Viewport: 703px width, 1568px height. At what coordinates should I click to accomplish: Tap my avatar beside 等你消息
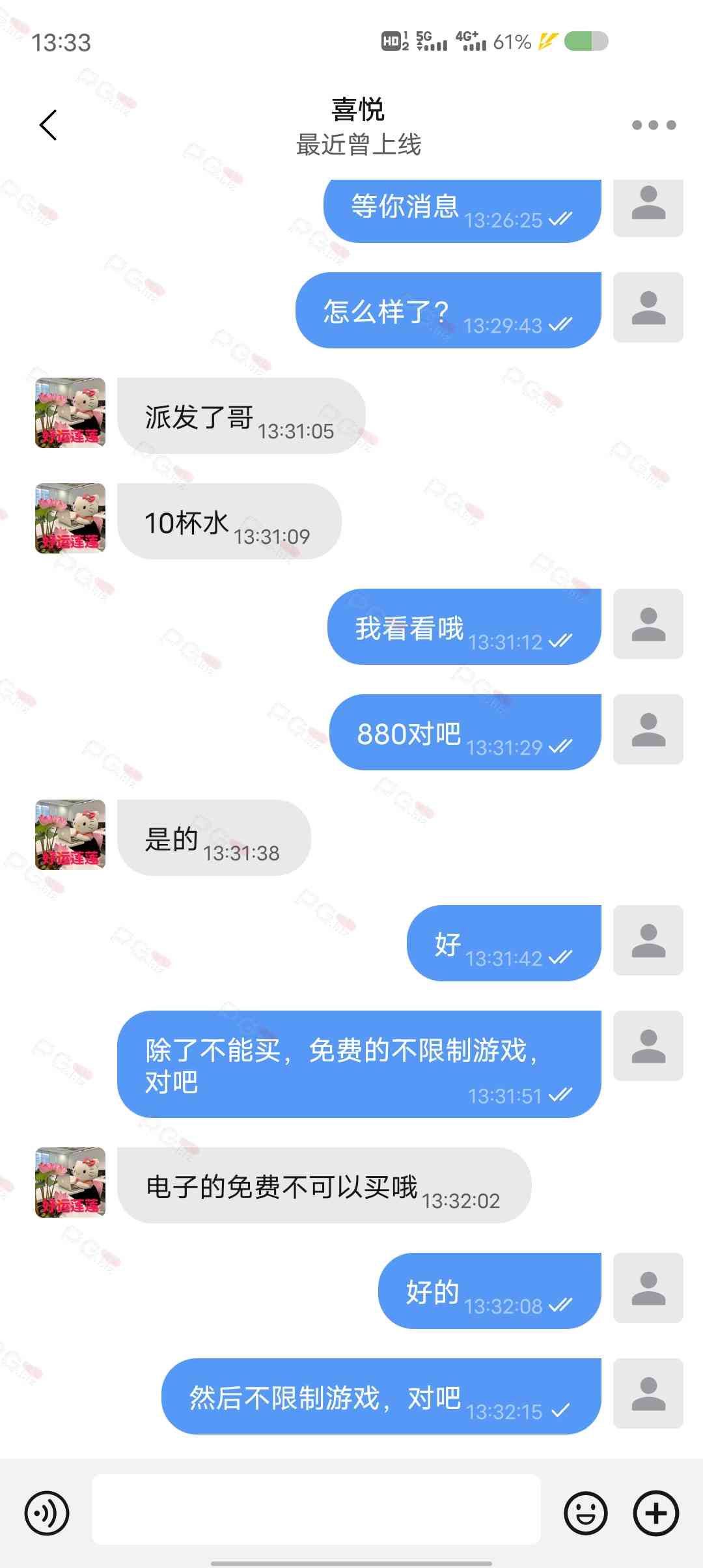pyautogui.click(x=648, y=206)
